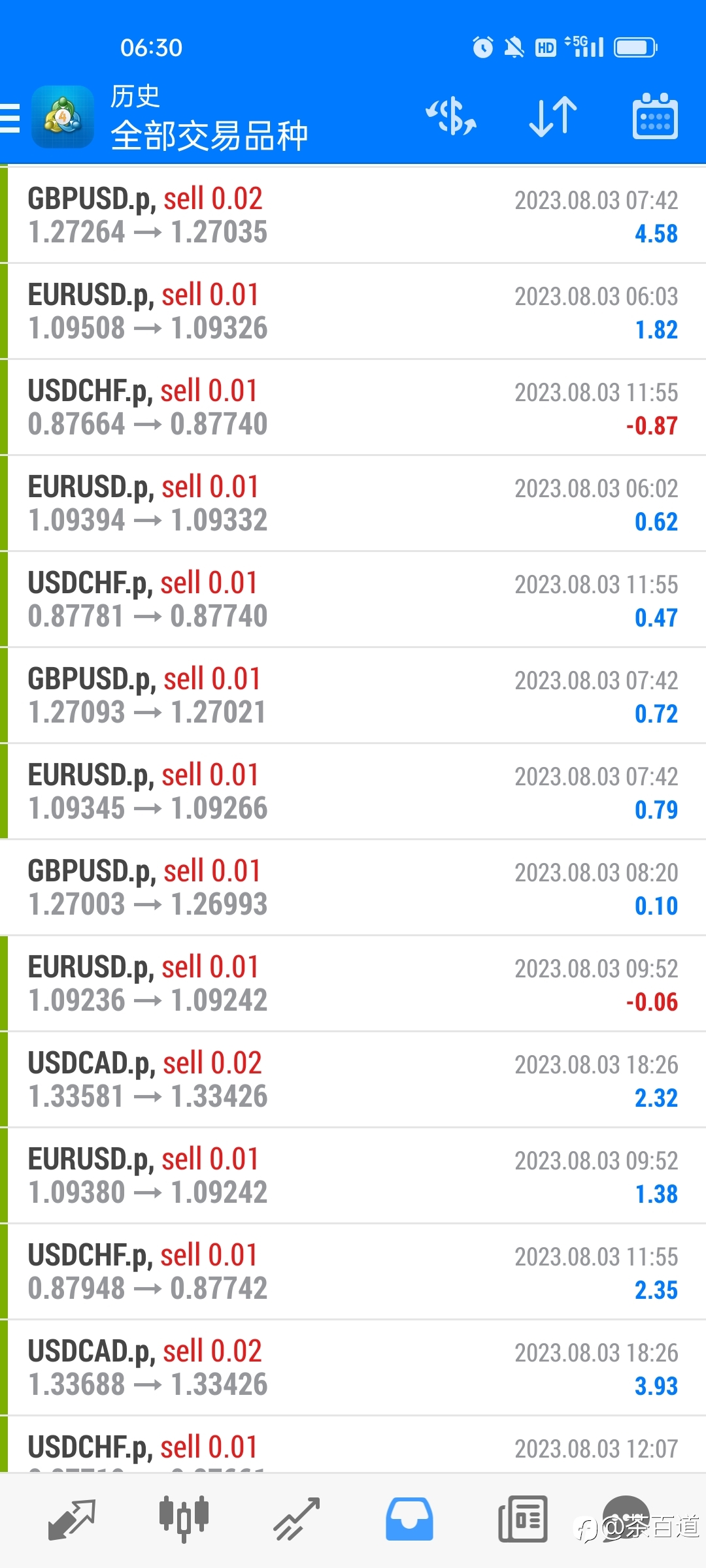Open GBPUSD.p trade with 0.72 profit

tap(353, 696)
